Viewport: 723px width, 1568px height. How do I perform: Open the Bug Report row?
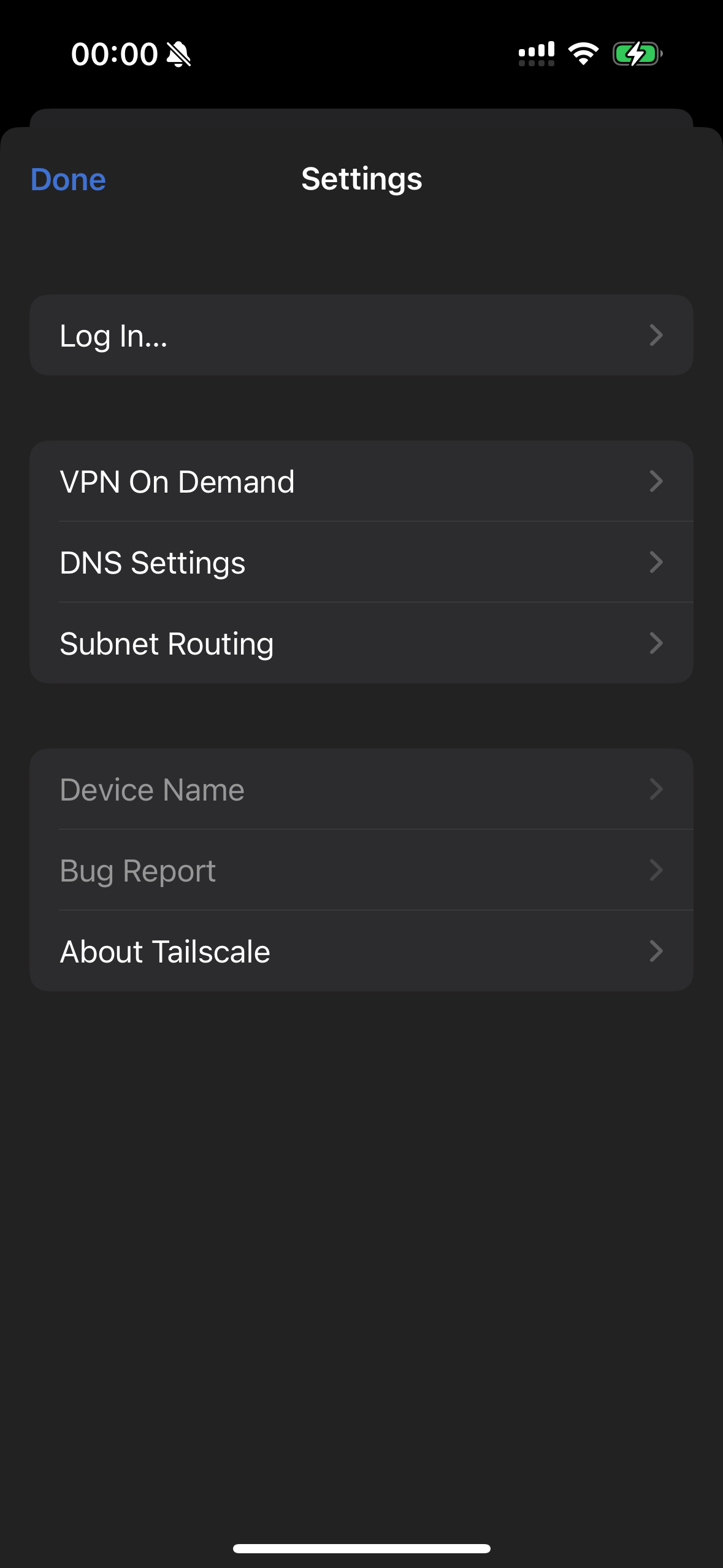361,870
